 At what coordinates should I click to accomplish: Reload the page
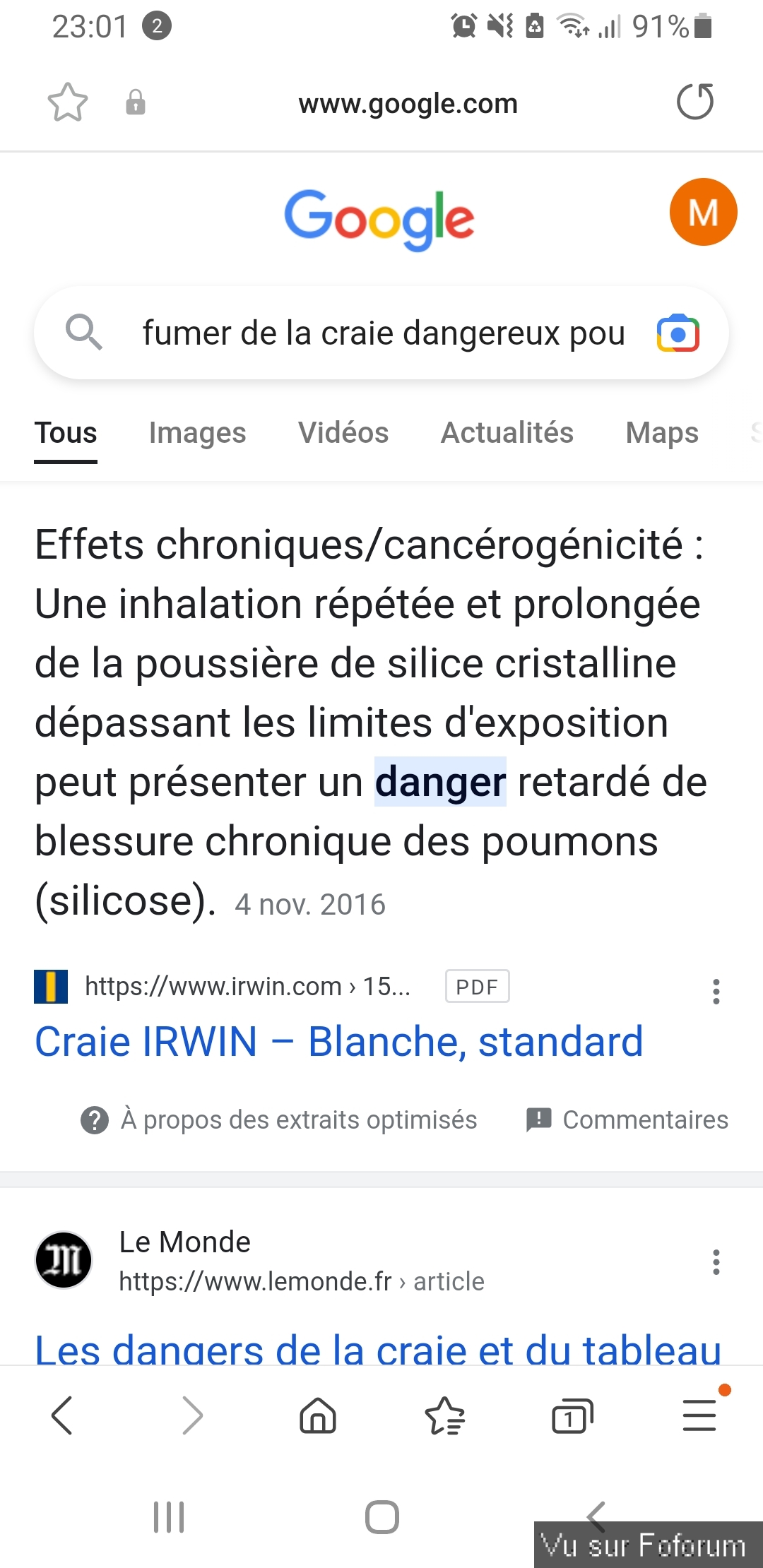tap(695, 102)
